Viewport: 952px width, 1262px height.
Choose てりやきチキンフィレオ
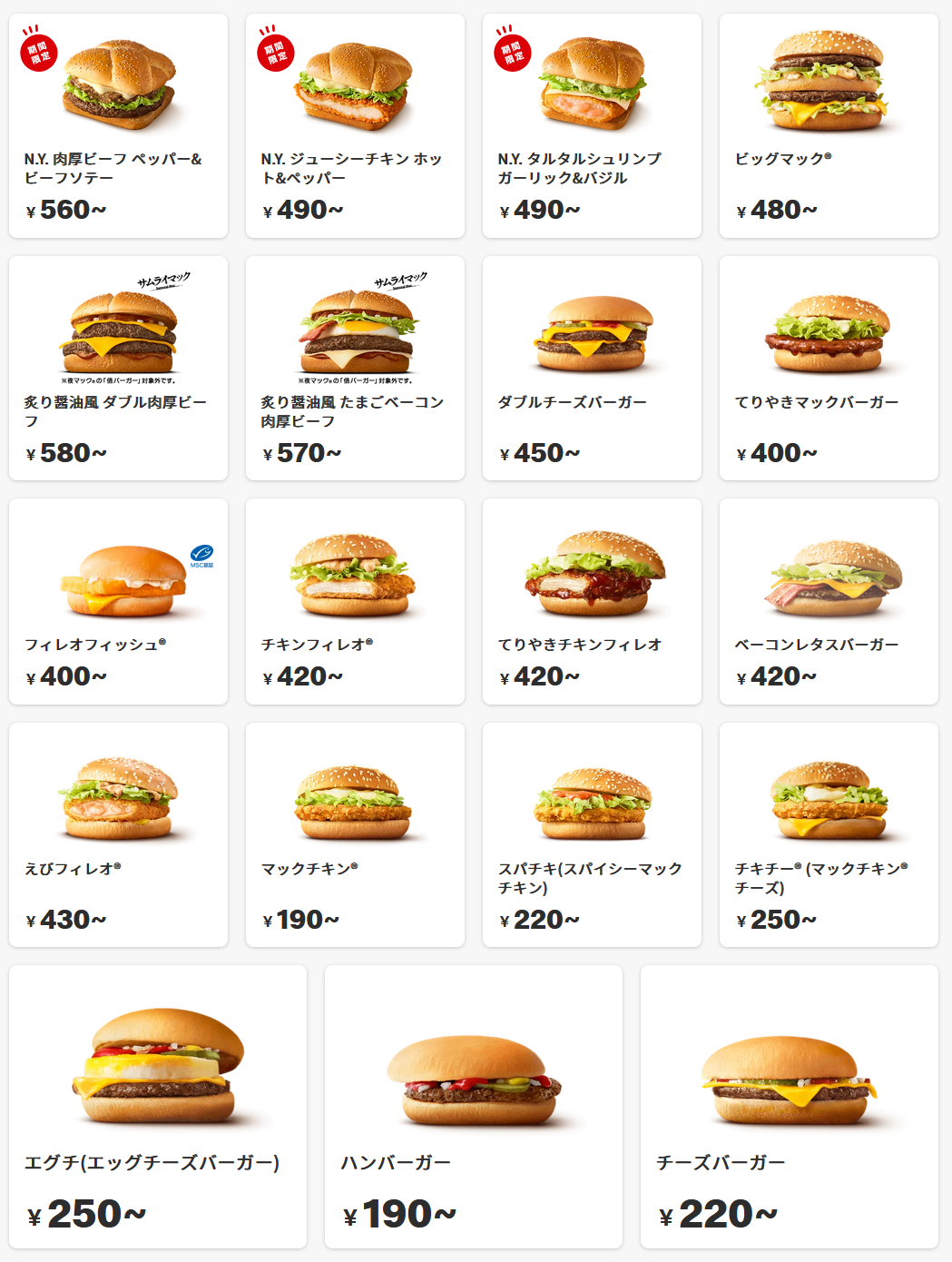(x=592, y=601)
